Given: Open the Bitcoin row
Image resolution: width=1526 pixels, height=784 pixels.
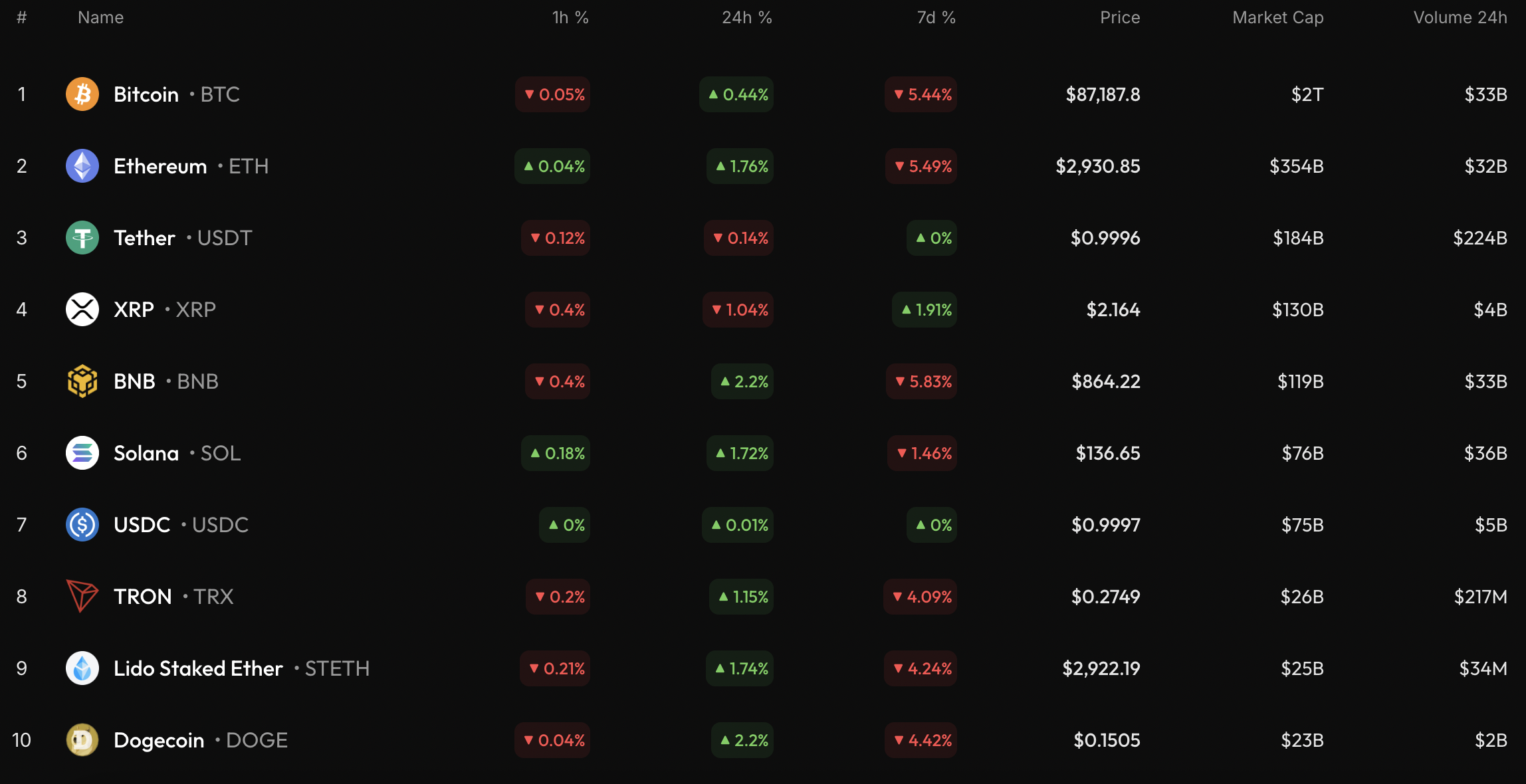Looking at the screenshot, I should (146, 94).
